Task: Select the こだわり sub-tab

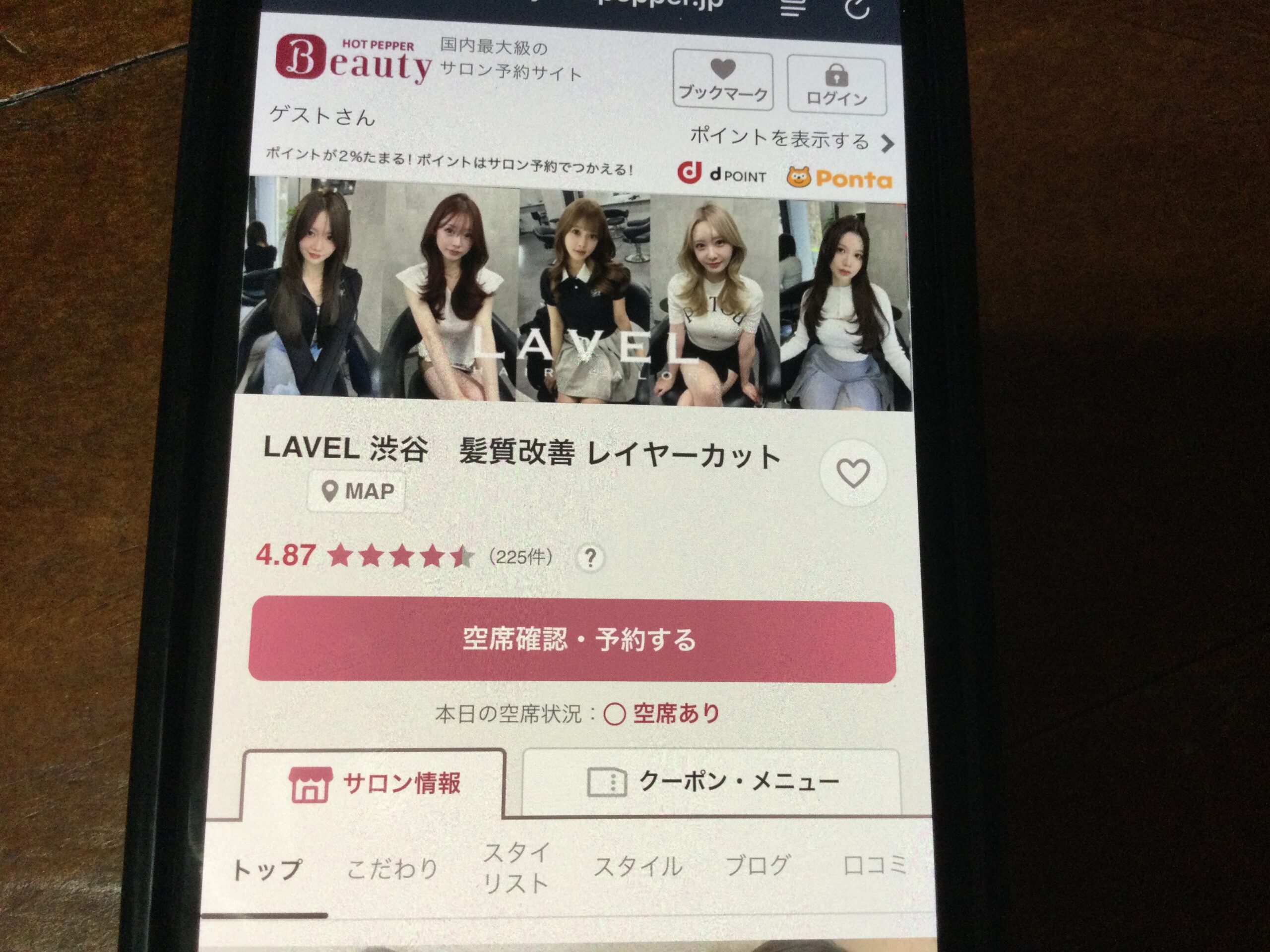Action: click(392, 869)
